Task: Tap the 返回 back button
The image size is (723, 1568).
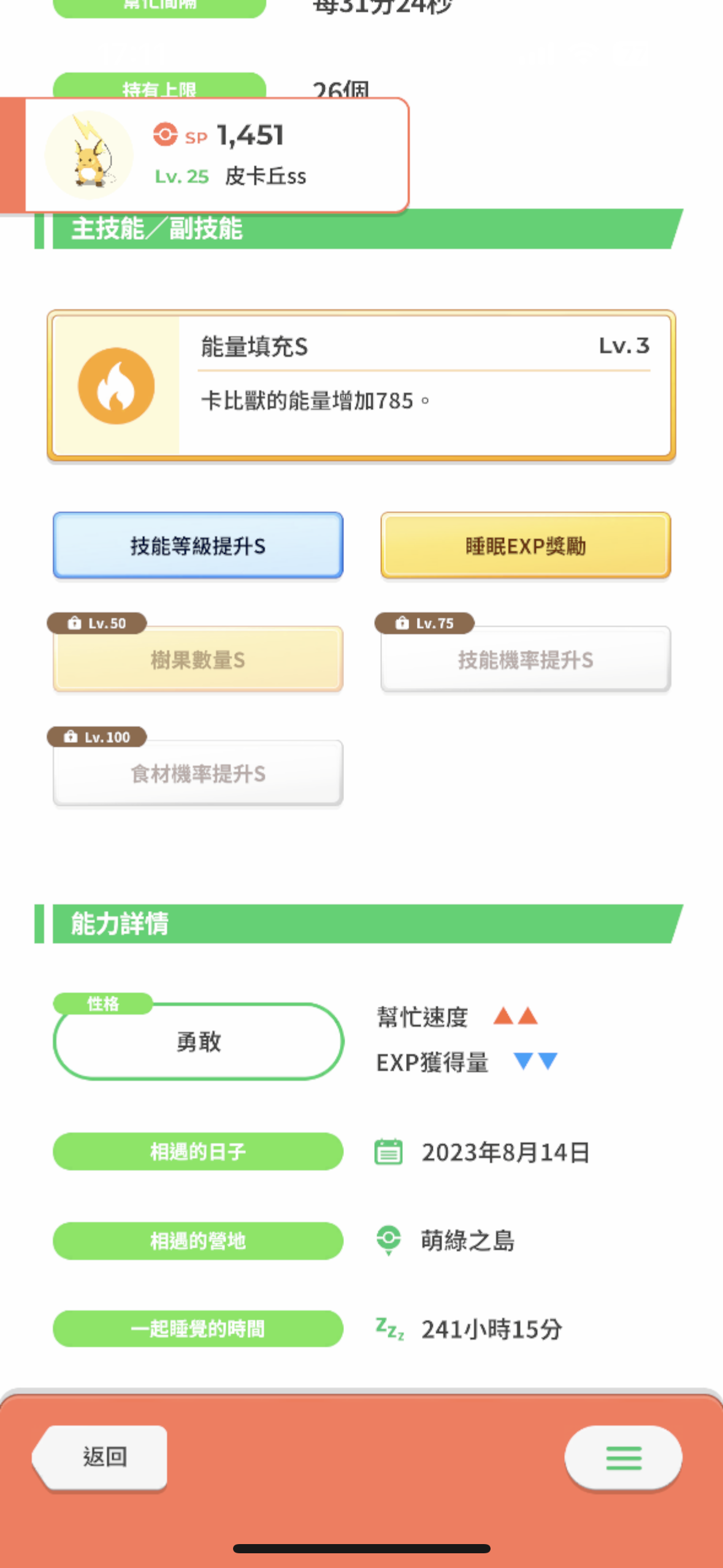Action: (101, 1456)
